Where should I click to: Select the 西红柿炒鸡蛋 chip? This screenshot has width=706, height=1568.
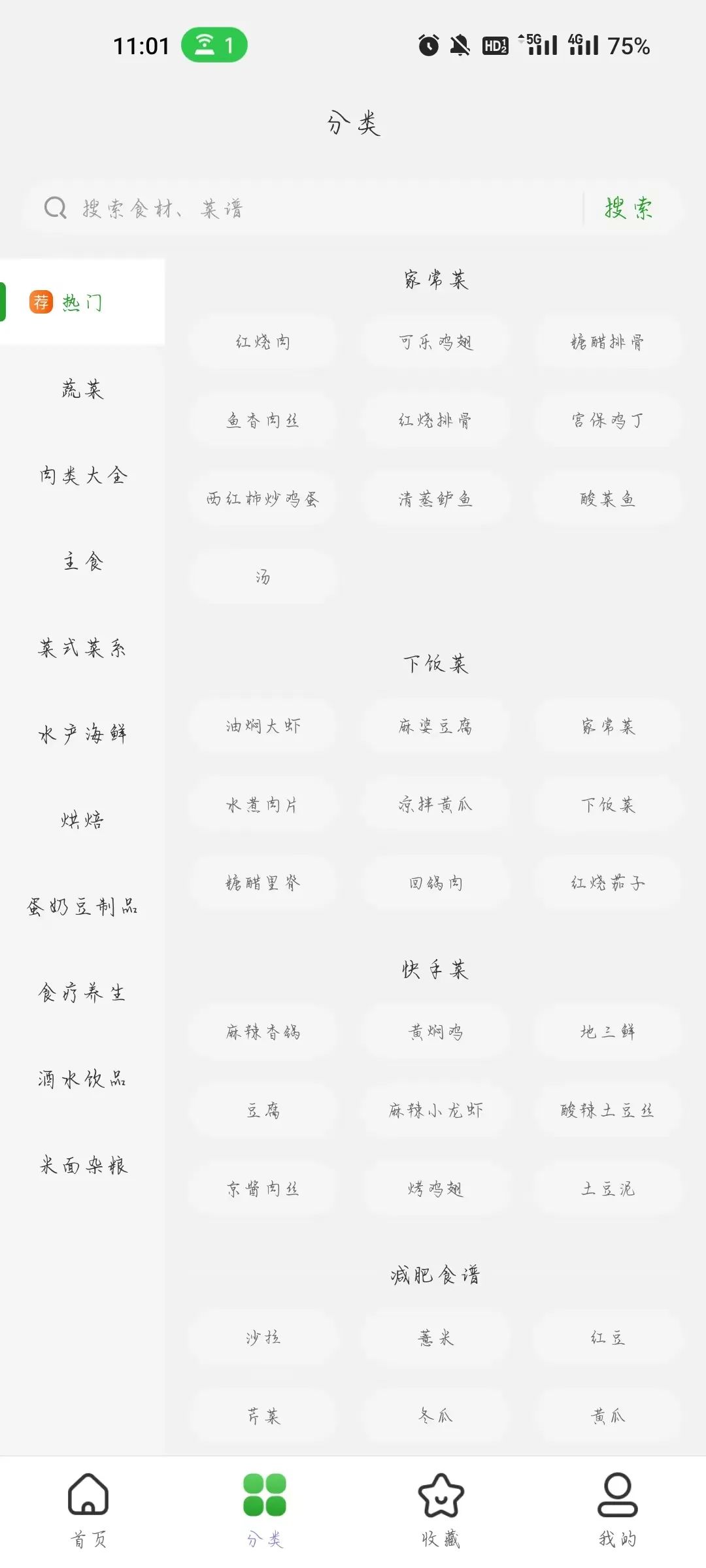pyautogui.click(x=263, y=498)
